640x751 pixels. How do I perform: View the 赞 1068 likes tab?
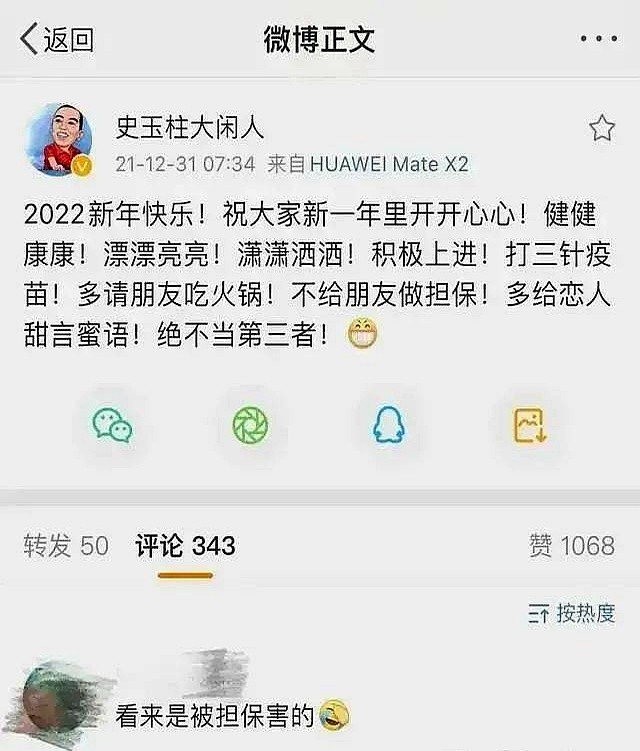571,545
